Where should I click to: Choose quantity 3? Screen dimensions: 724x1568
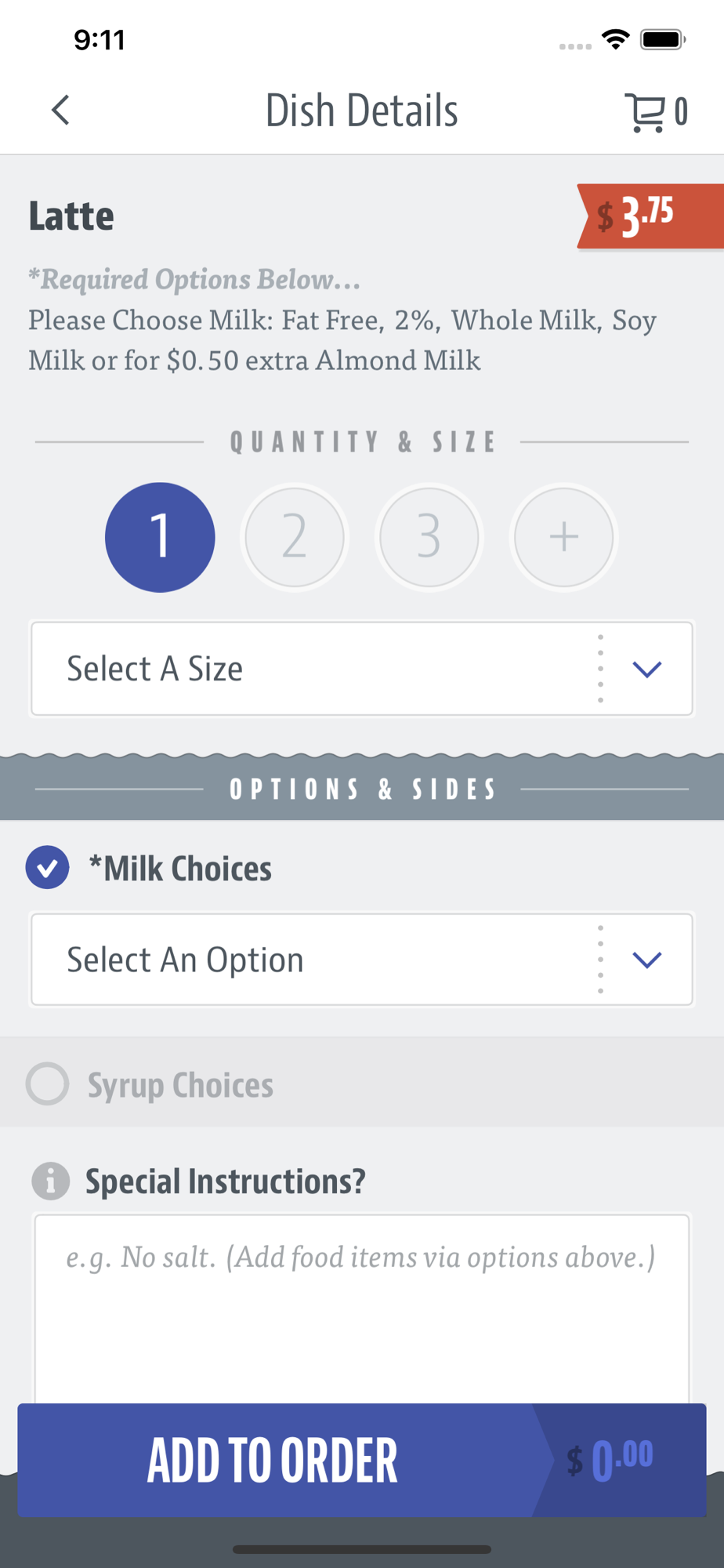429,537
